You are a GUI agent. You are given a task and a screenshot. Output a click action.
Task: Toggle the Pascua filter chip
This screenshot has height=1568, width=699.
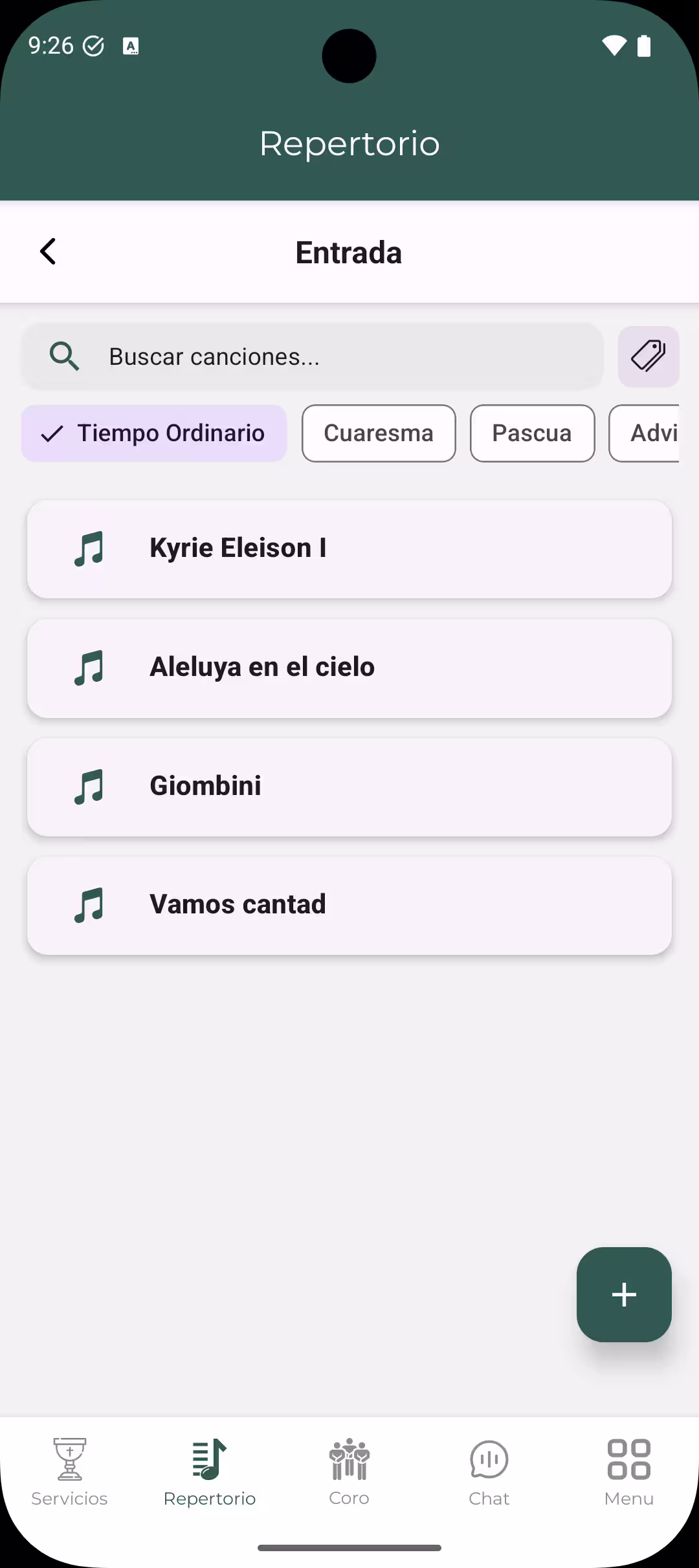(532, 433)
